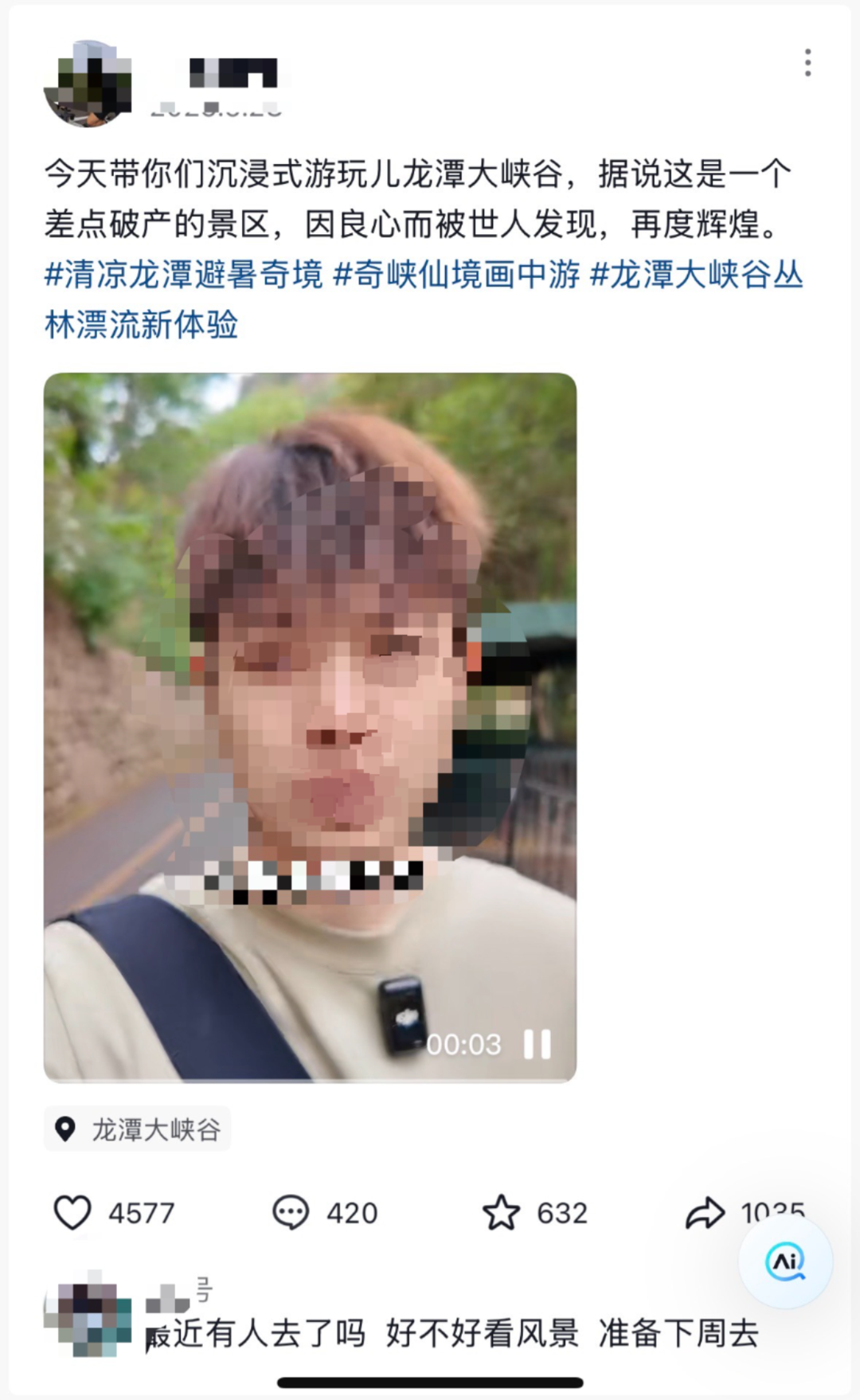This screenshot has width=860, height=1400.
Task: Pause the playing video
Action: tap(537, 1044)
